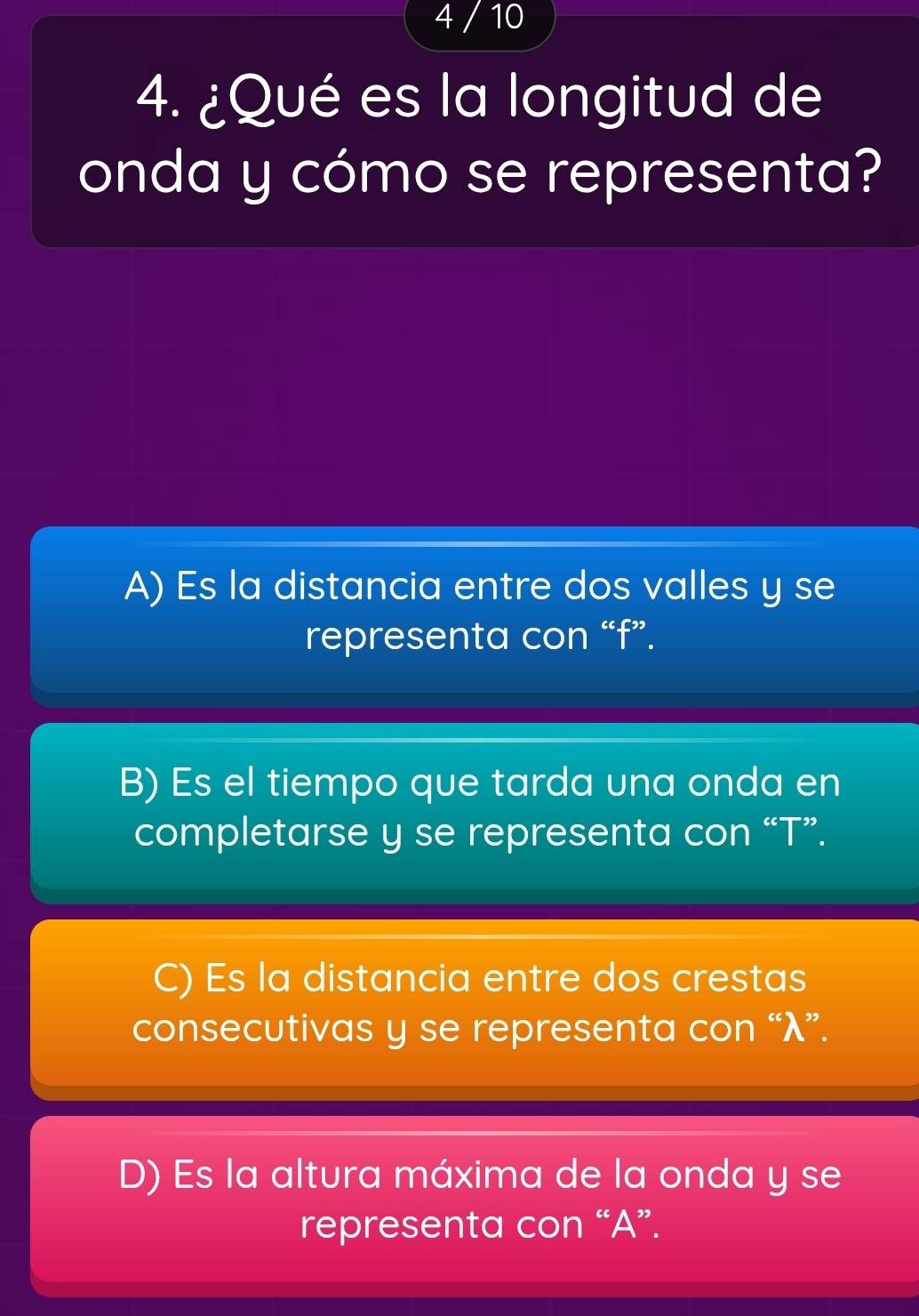919x1316 pixels.
Task: Select answer A about valles and "f"
Action: [x=476, y=612]
